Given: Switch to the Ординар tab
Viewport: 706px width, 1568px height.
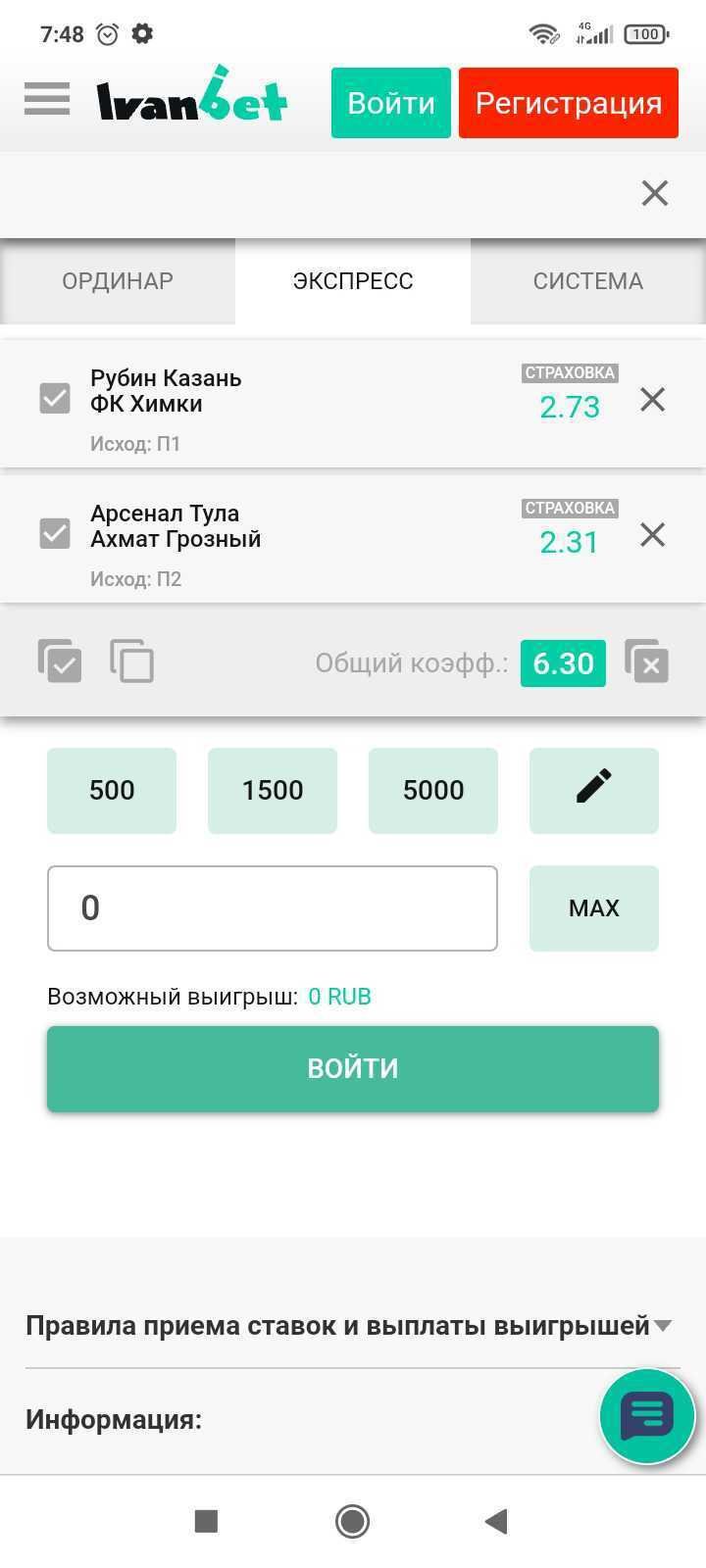Looking at the screenshot, I should click(118, 281).
